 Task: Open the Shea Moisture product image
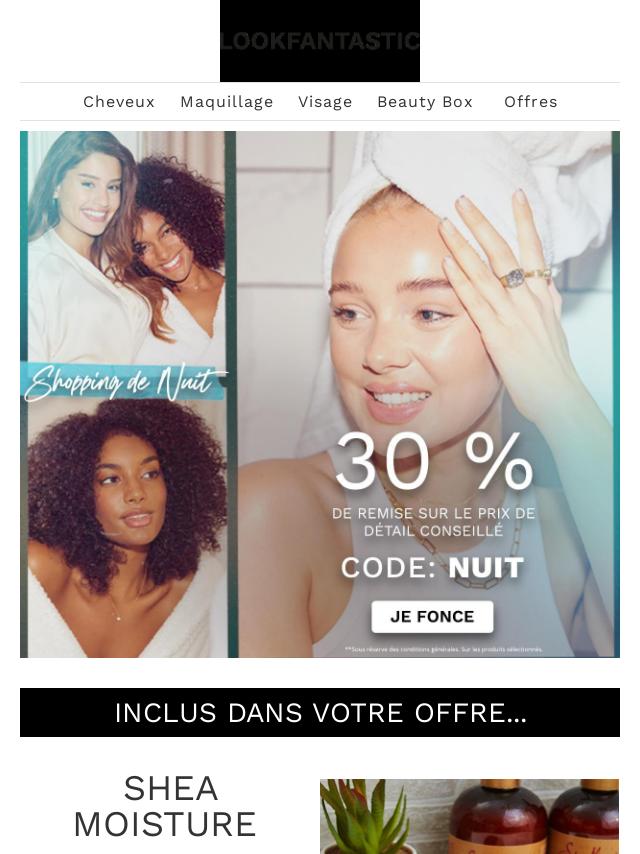click(x=469, y=816)
